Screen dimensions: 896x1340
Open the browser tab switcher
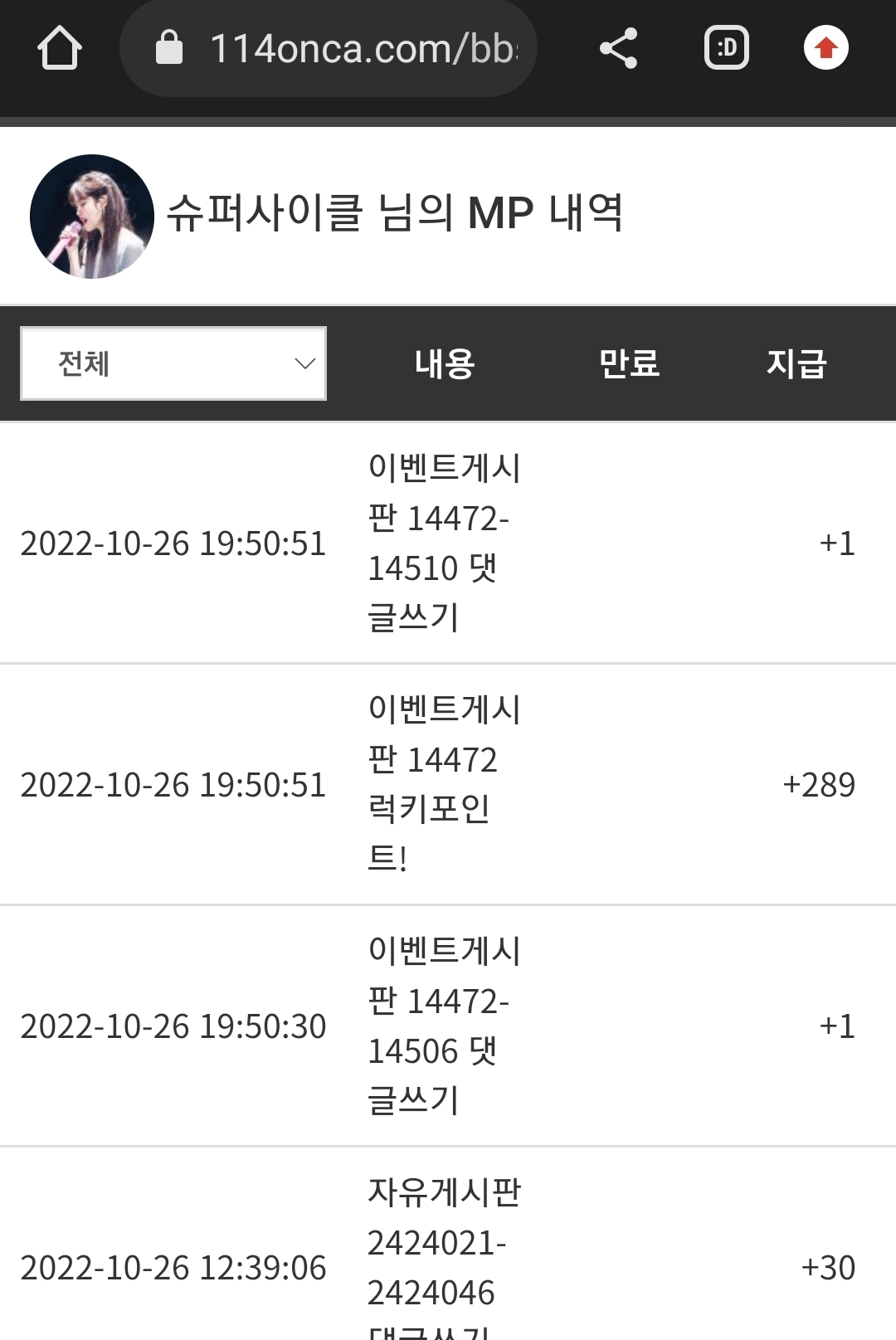(726, 48)
